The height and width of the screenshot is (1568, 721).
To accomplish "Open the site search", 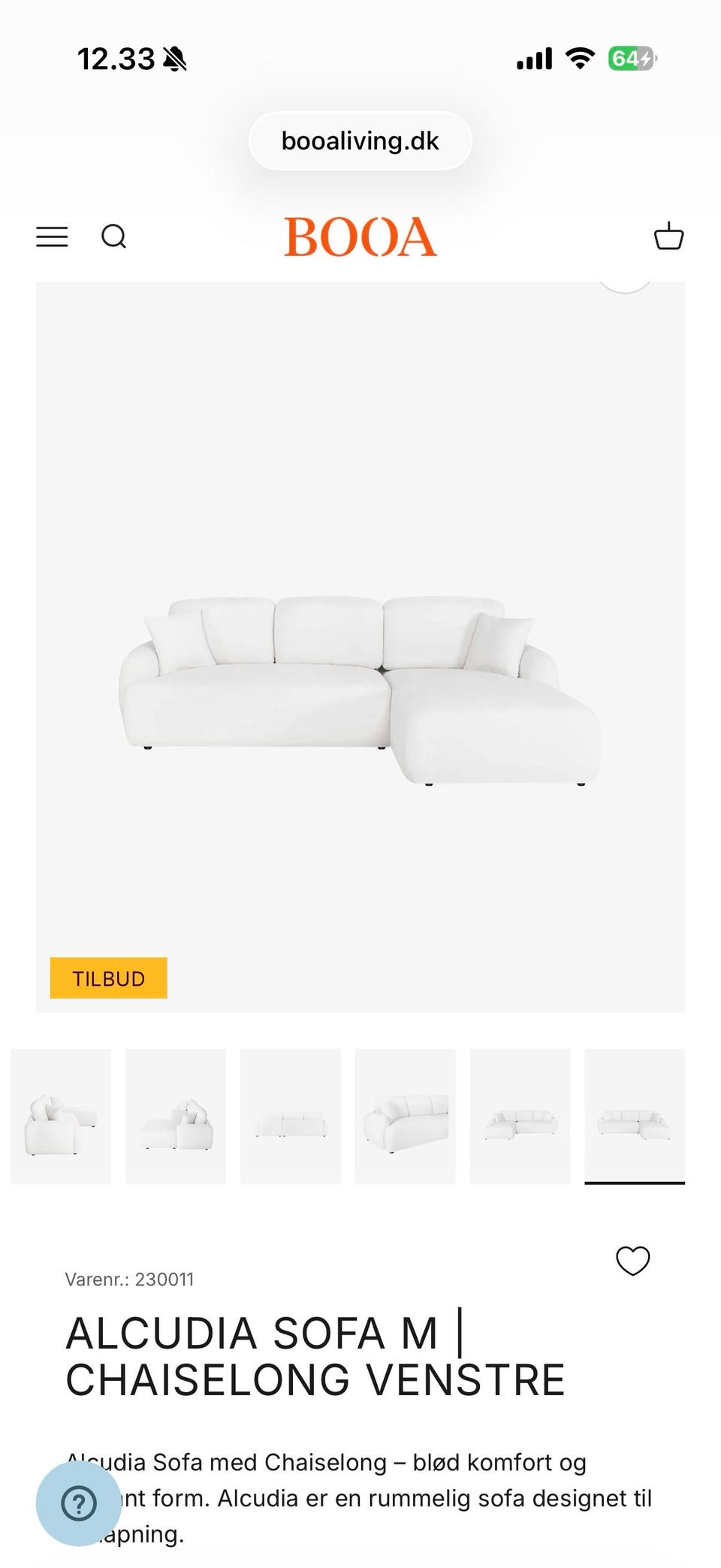I will tap(113, 237).
